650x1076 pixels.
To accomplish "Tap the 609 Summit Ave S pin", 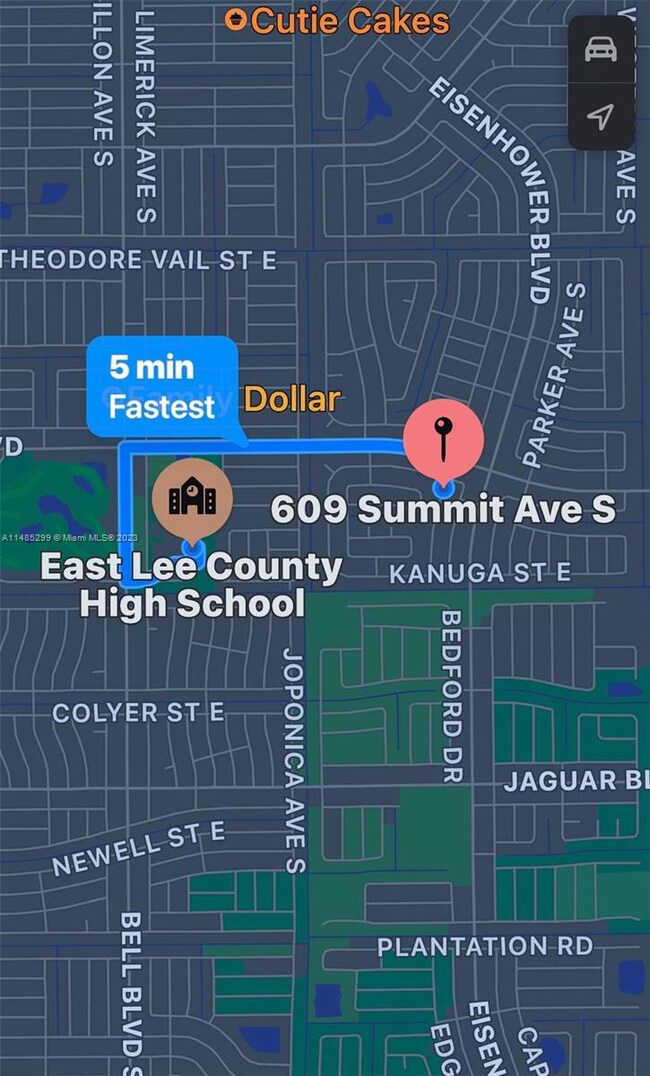I will 443,440.
